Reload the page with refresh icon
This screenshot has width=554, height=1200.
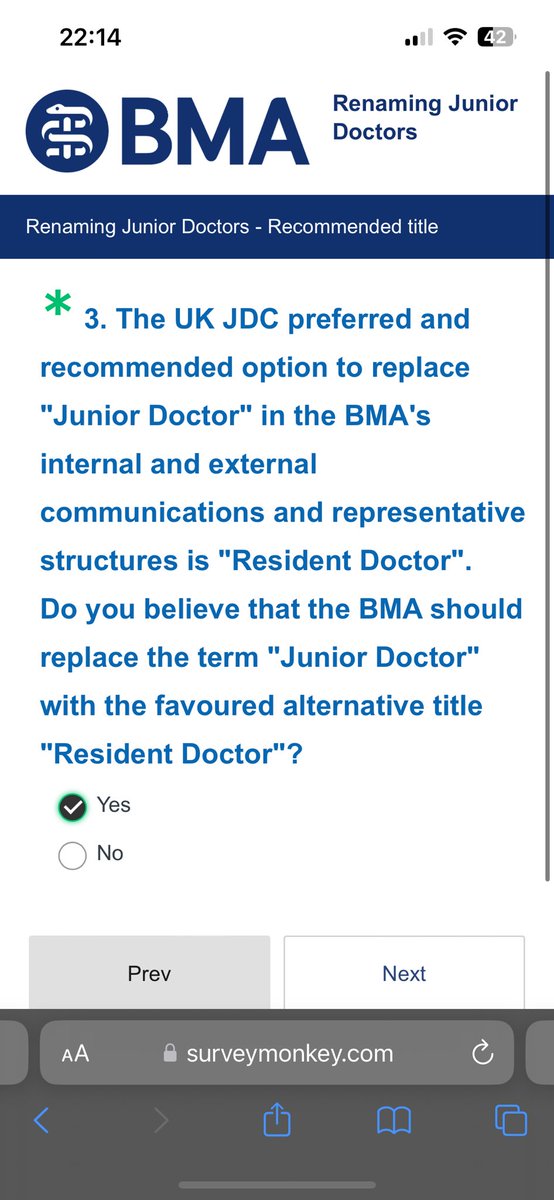coord(482,1053)
